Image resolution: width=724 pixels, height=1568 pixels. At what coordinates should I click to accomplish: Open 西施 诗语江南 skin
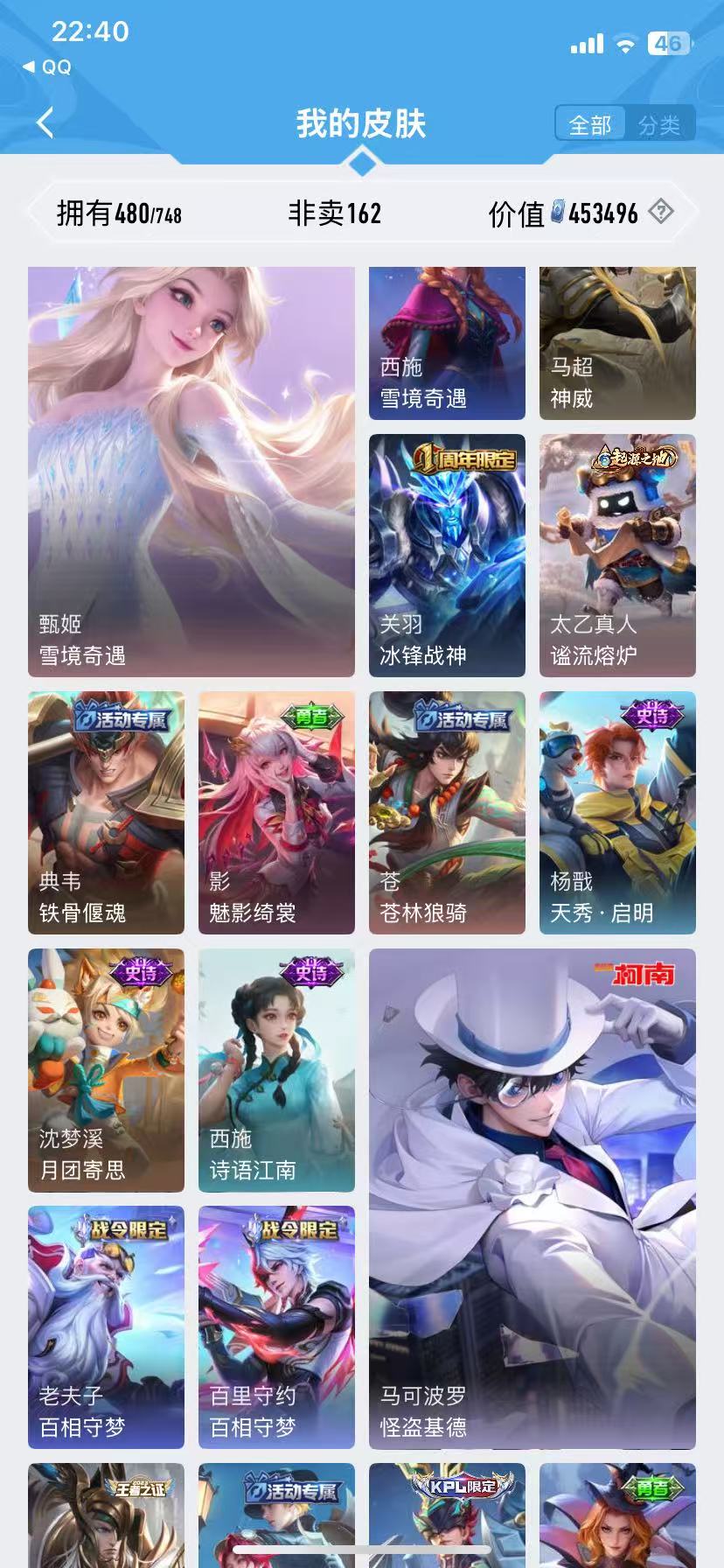[276, 1069]
